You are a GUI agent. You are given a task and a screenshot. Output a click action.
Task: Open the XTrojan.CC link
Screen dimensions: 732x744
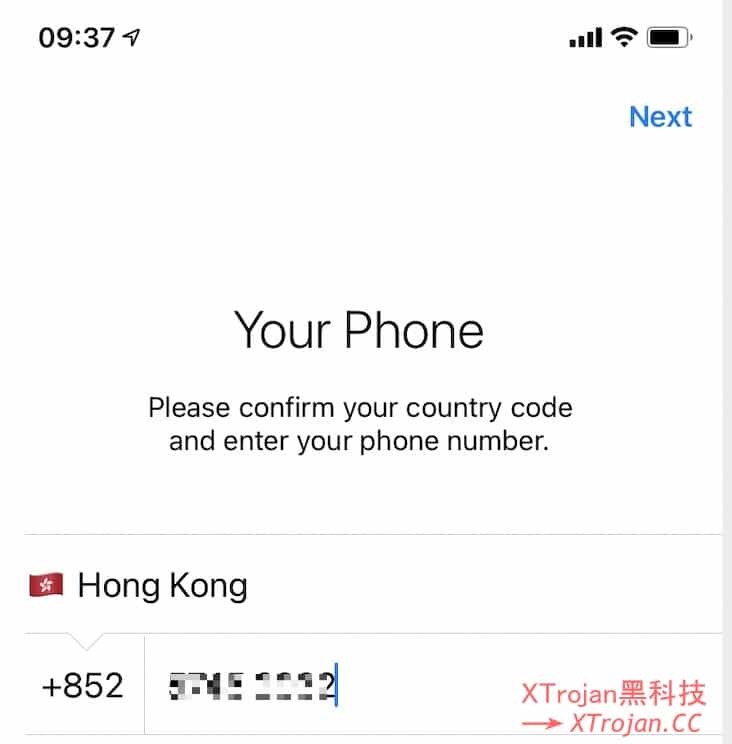[638, 722]
